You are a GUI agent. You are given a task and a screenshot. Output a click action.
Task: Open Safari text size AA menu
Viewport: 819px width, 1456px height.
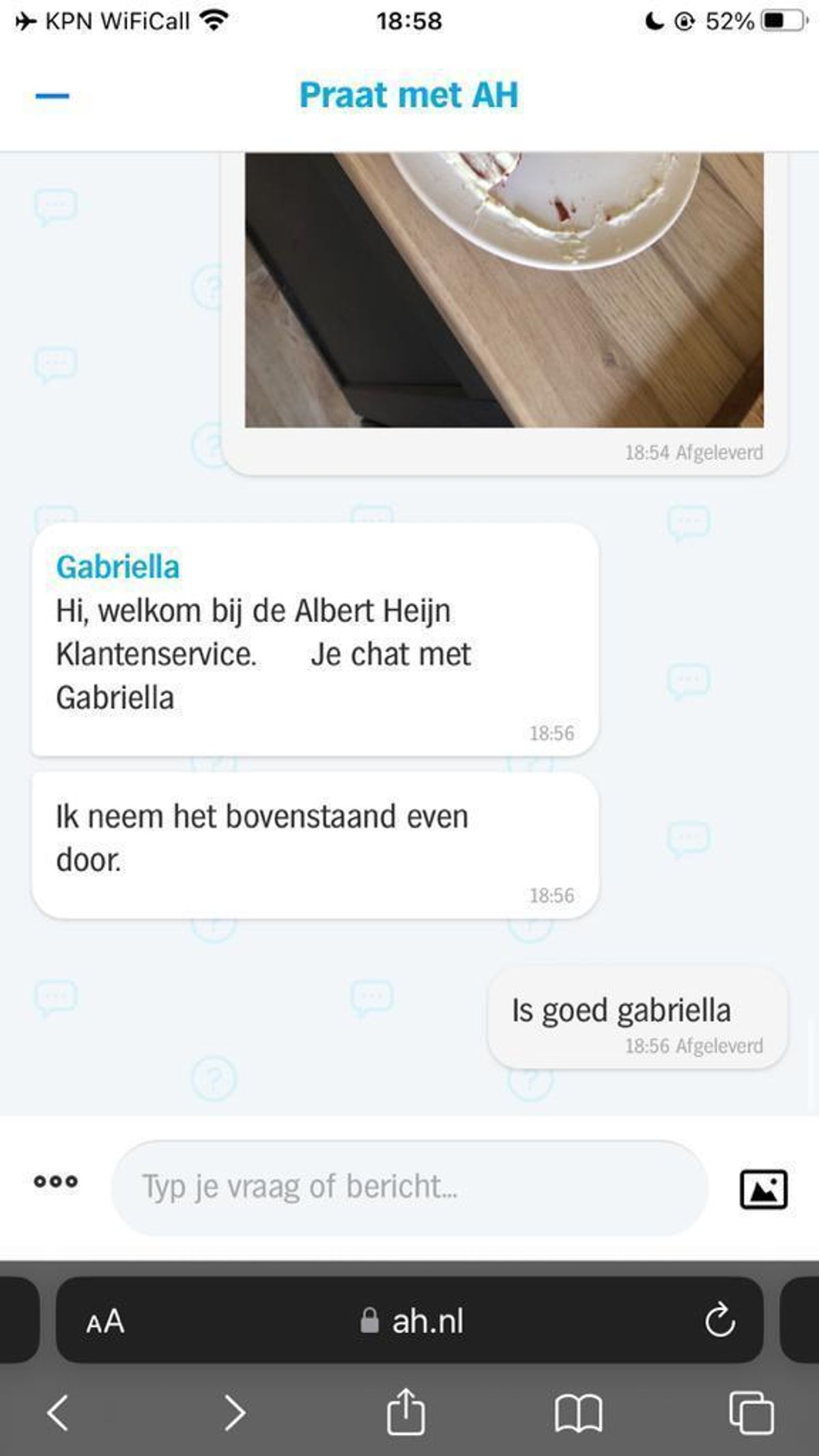point(105,1321)
